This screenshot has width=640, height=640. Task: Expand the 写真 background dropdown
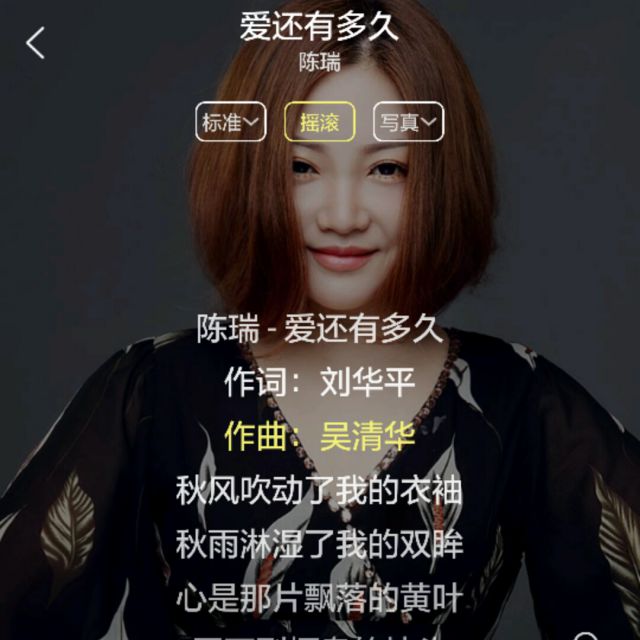point(408,122)
